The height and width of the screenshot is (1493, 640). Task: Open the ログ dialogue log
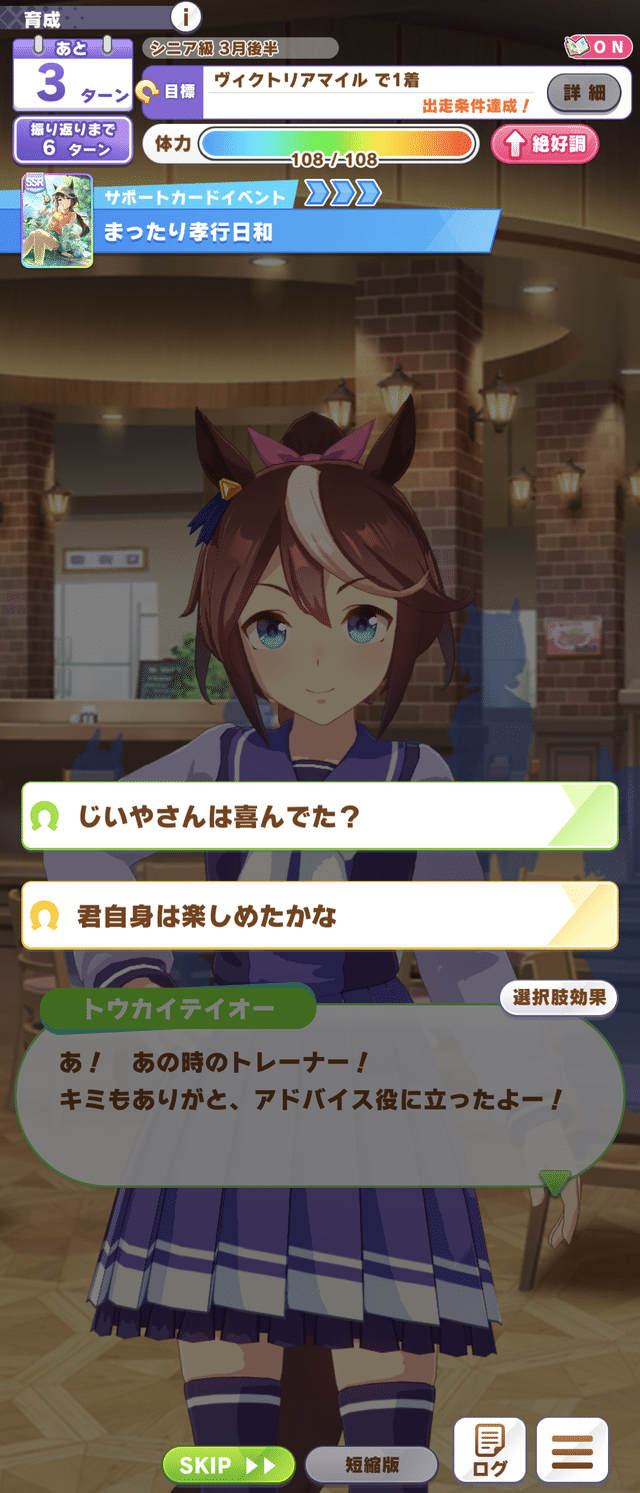(490, 1452)
